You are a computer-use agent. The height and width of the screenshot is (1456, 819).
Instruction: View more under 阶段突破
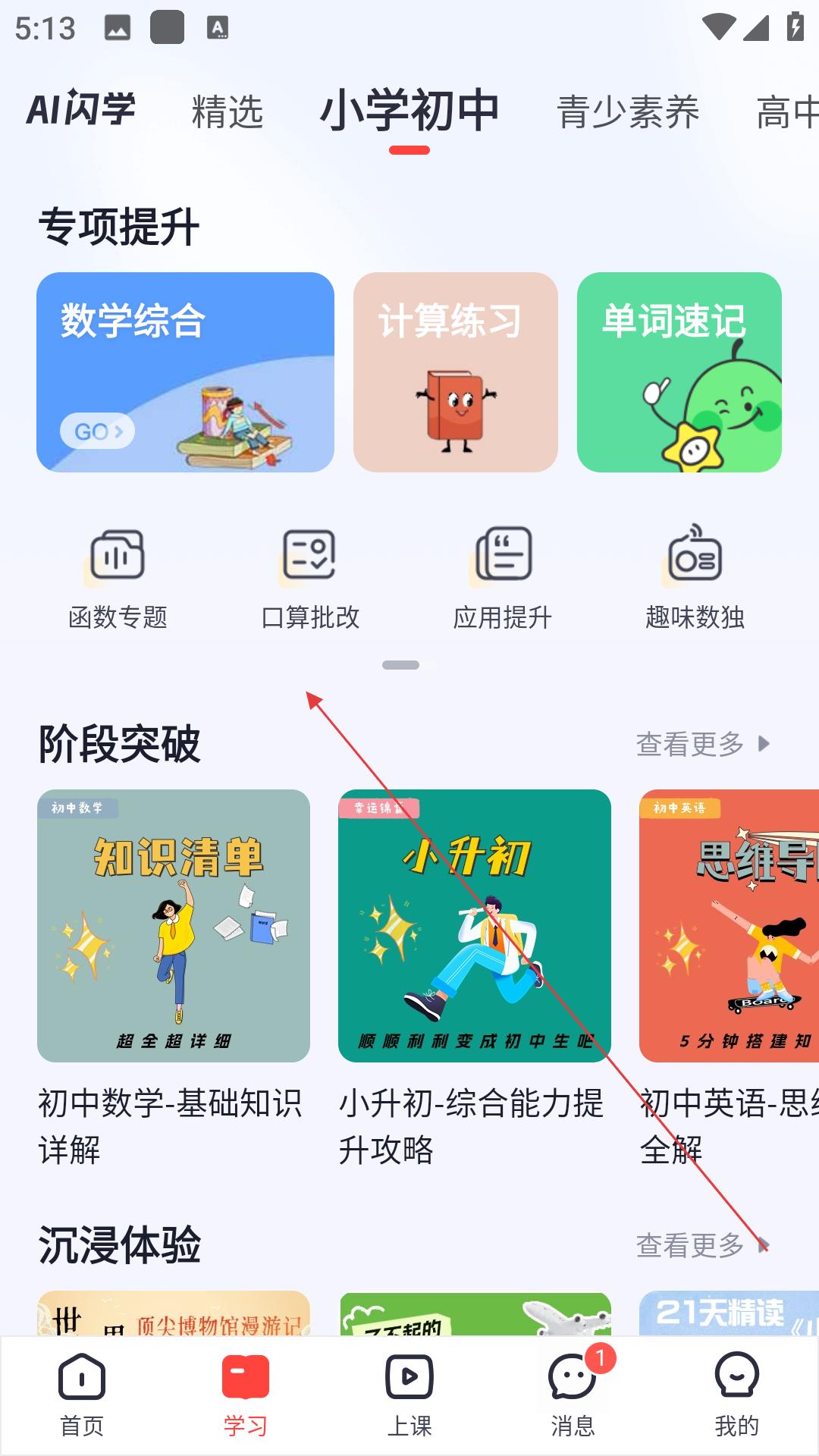(701, 744)
